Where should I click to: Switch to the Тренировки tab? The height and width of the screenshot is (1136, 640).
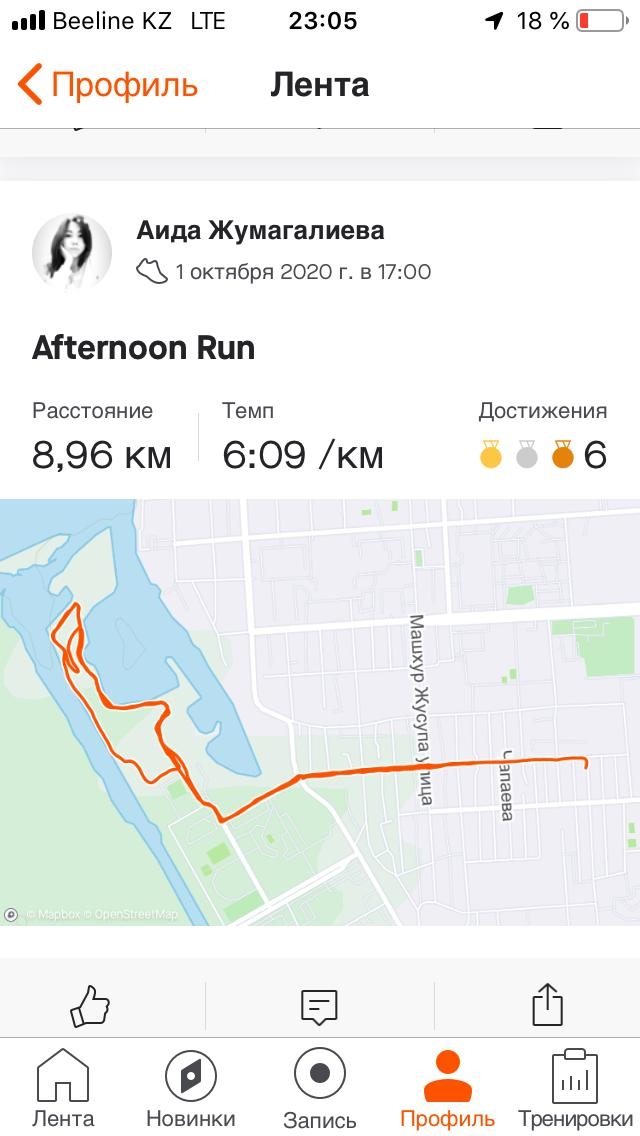pos(575,1089)
